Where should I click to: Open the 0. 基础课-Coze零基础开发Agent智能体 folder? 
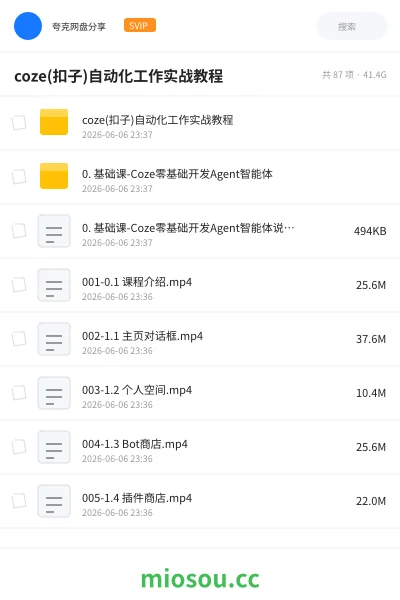[x=200, y=177]
